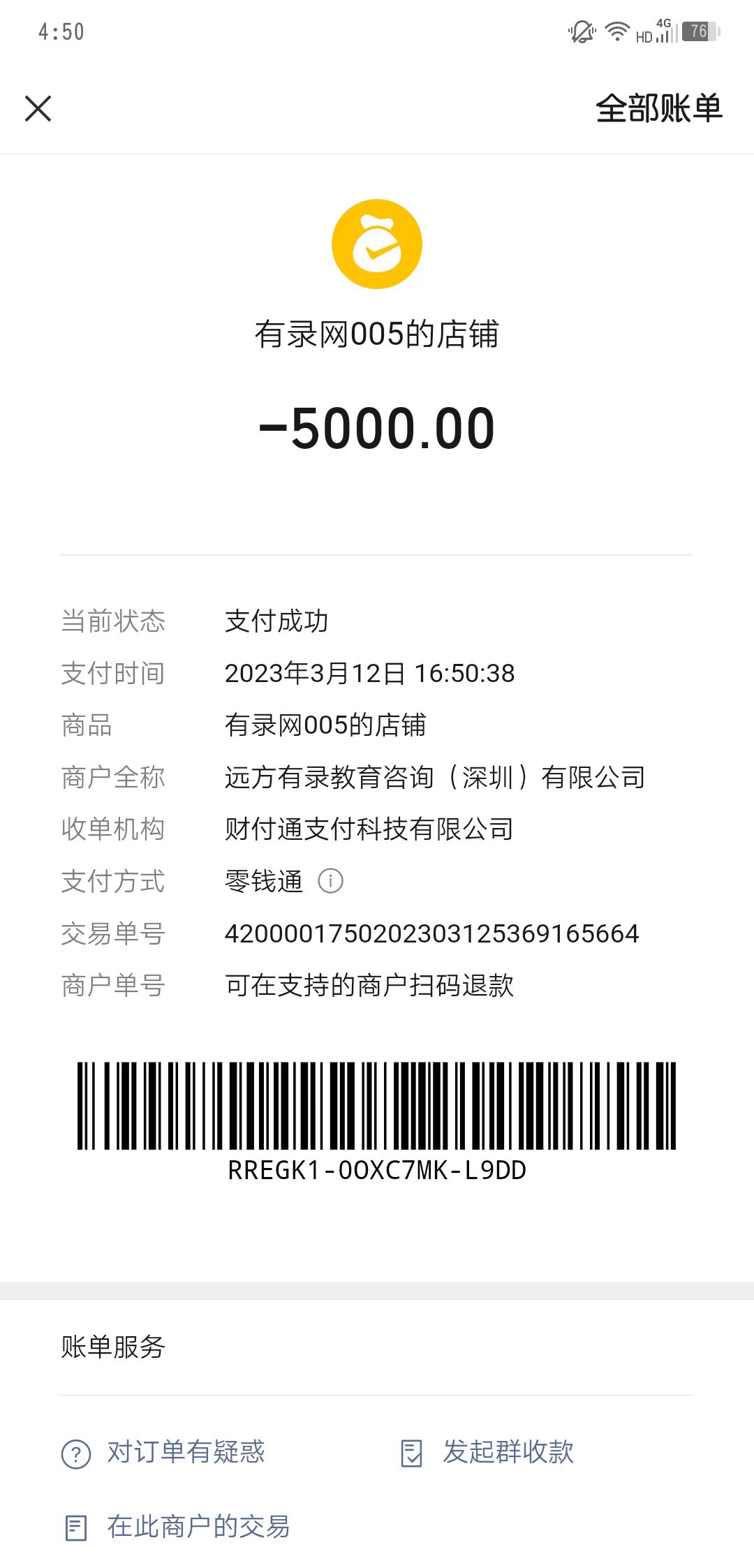View 在此商户的交易 transactions
This screenshot has width=754, height=1568.
click(177, 1527)
